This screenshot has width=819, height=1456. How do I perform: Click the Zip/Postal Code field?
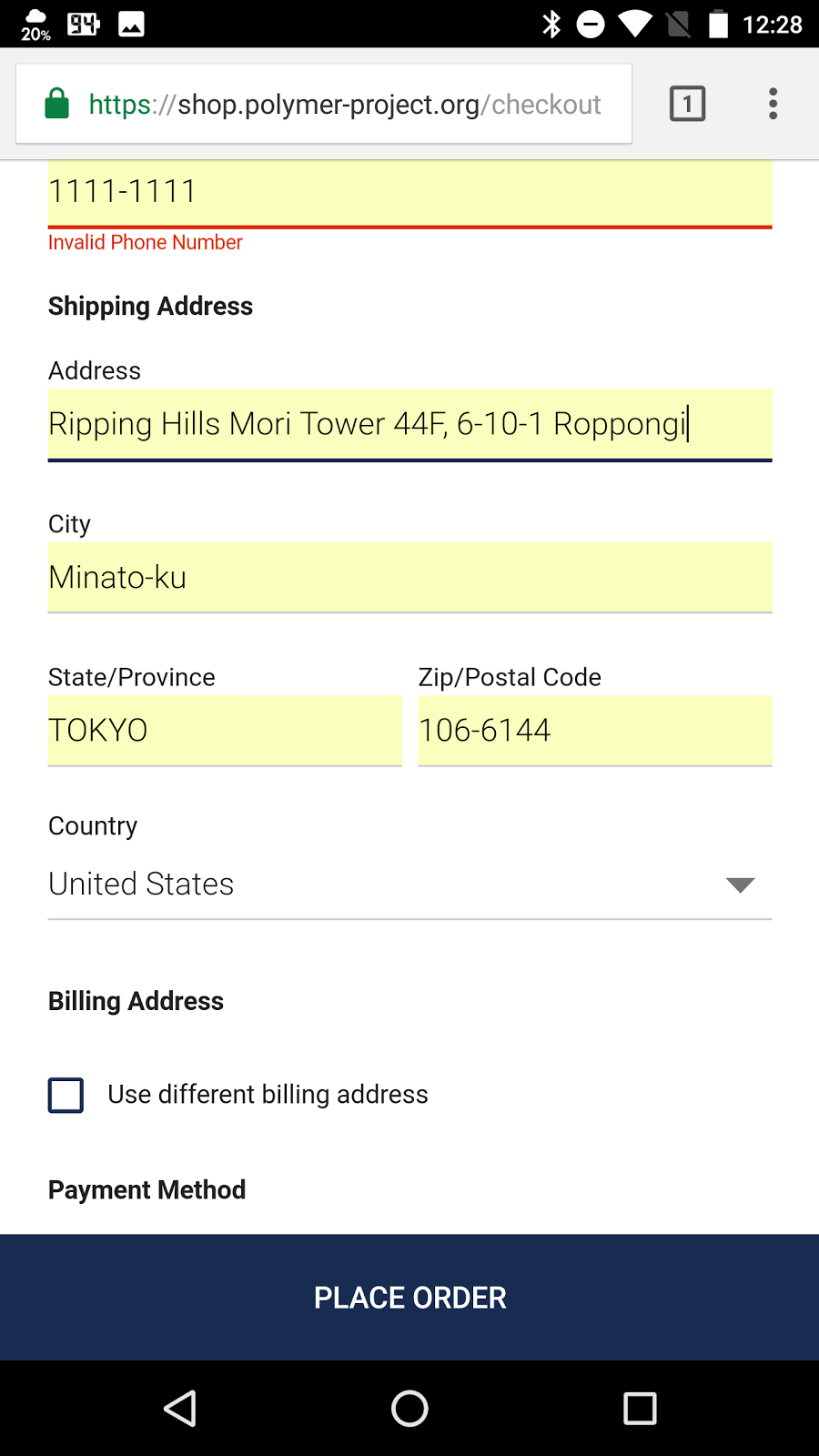(x=594, y=730)
